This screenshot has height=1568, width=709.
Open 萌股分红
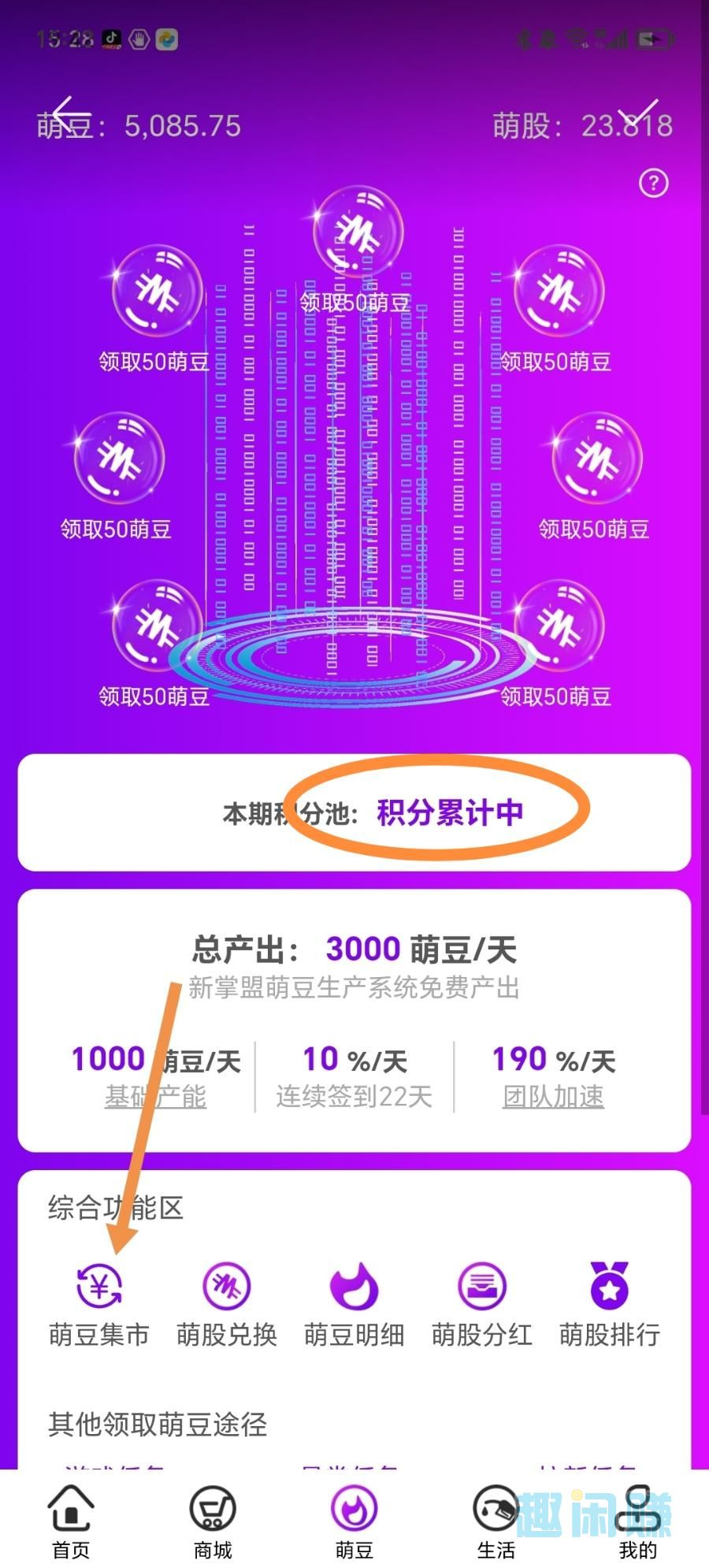tap(482, 1305)
